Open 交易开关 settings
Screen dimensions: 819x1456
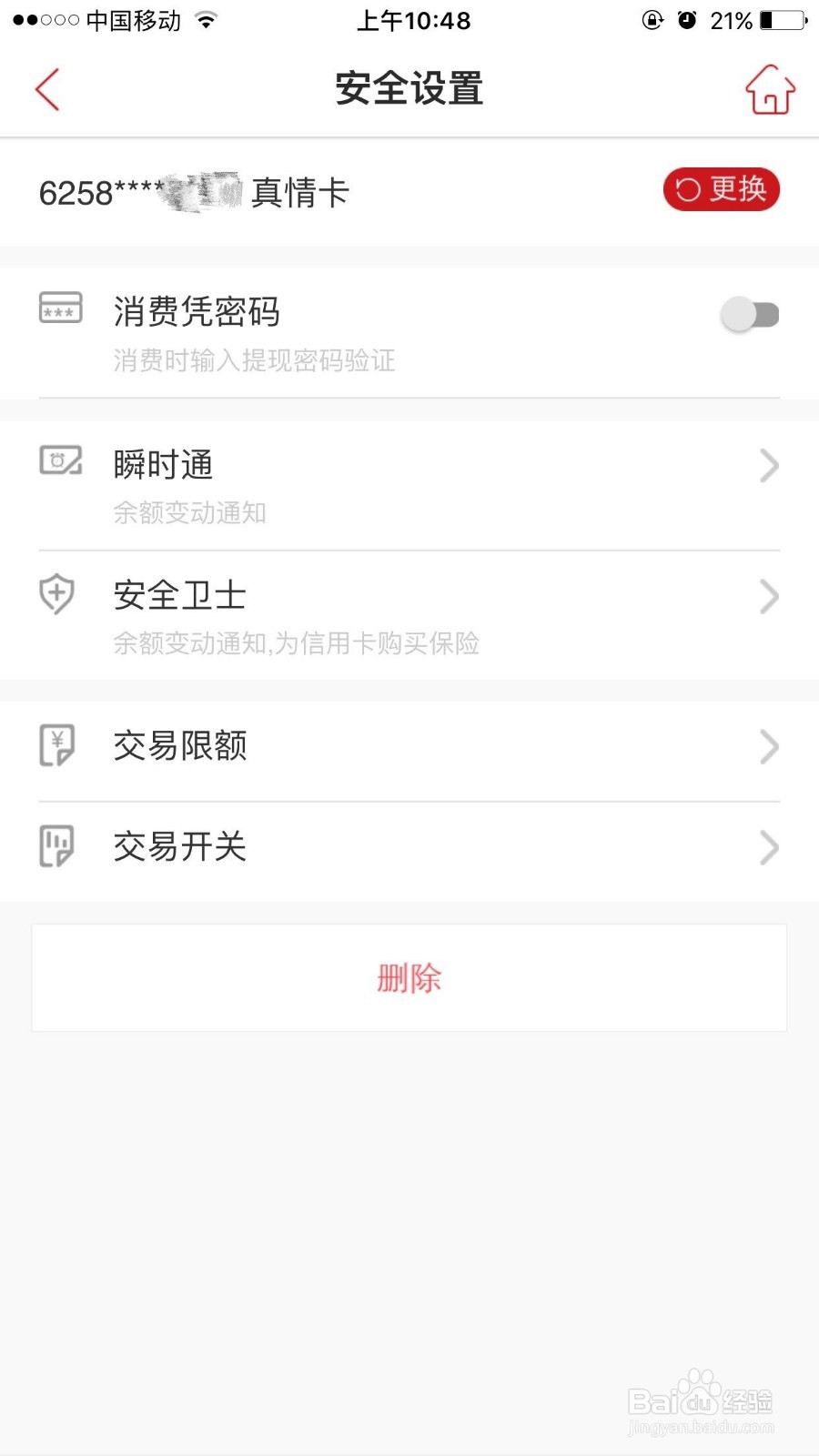tap(409, 847)
